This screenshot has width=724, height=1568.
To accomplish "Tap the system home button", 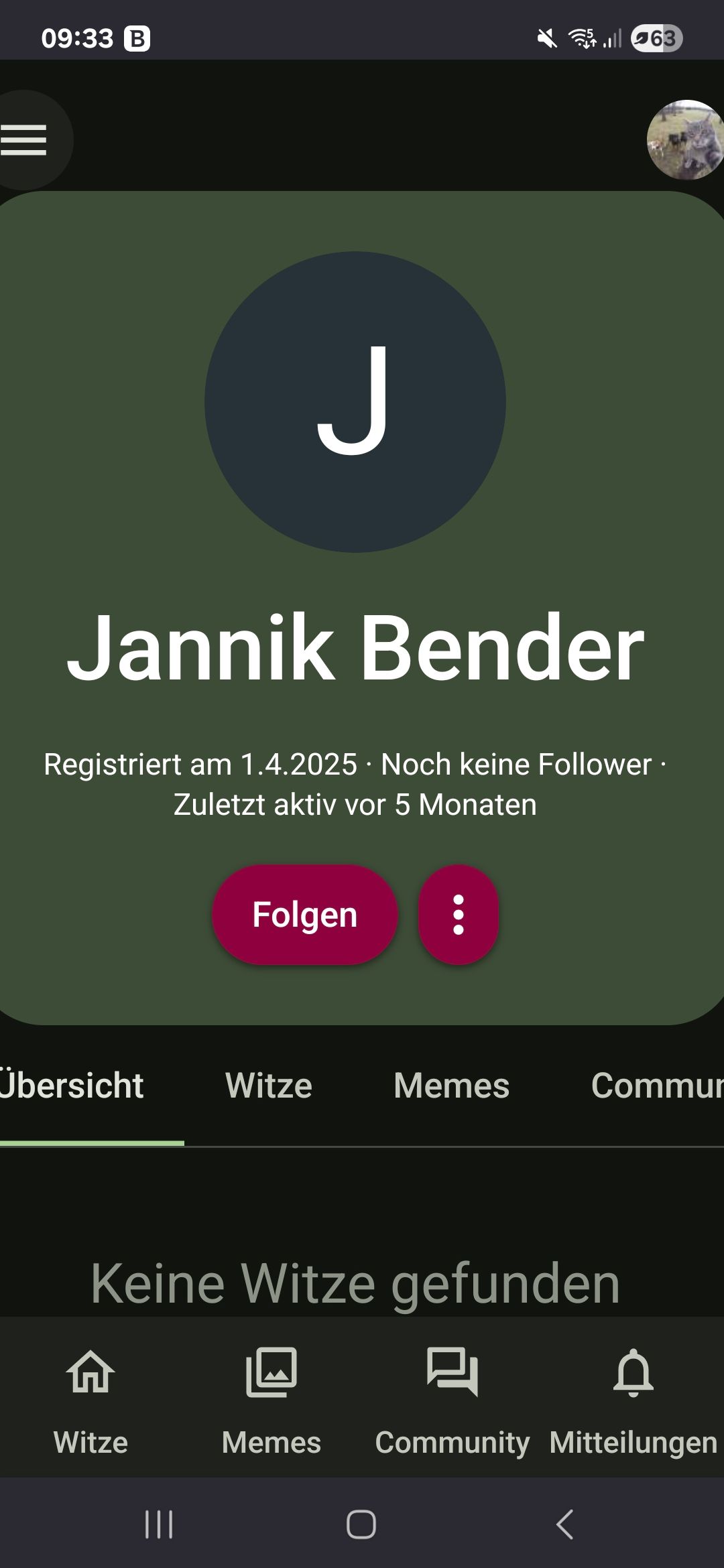I will click(361, 1524).
